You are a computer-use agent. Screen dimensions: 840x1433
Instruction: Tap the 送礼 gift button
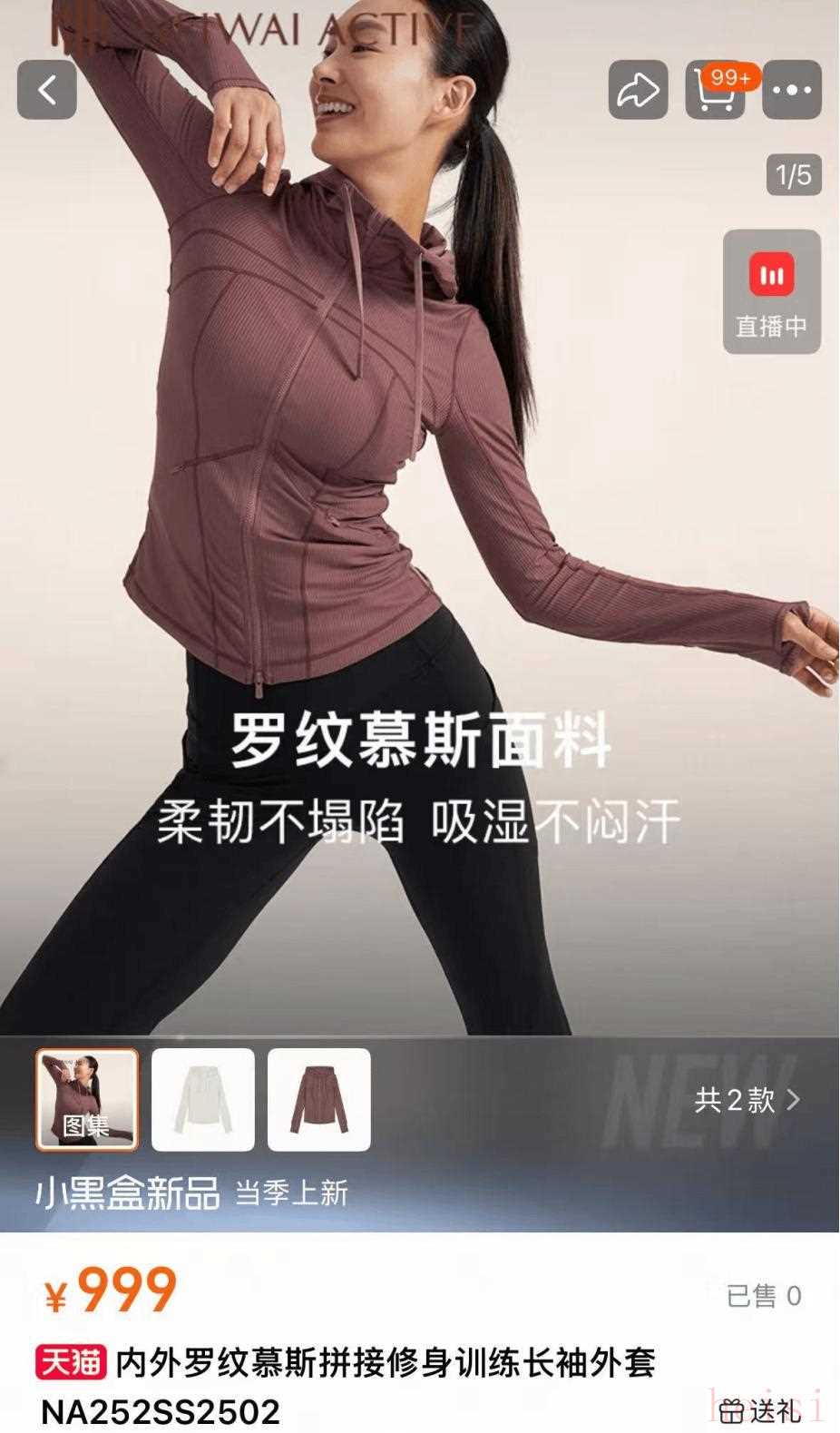pos(760,1410)
